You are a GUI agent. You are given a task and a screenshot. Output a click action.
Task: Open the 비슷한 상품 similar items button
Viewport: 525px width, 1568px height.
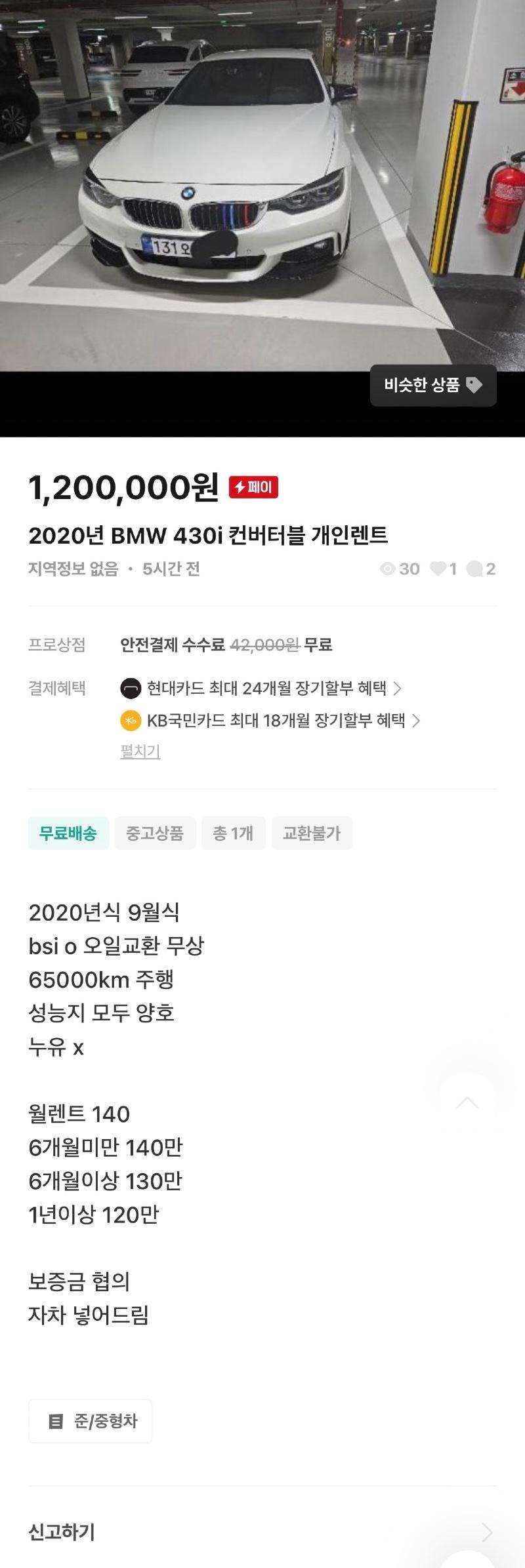point(433,385)
